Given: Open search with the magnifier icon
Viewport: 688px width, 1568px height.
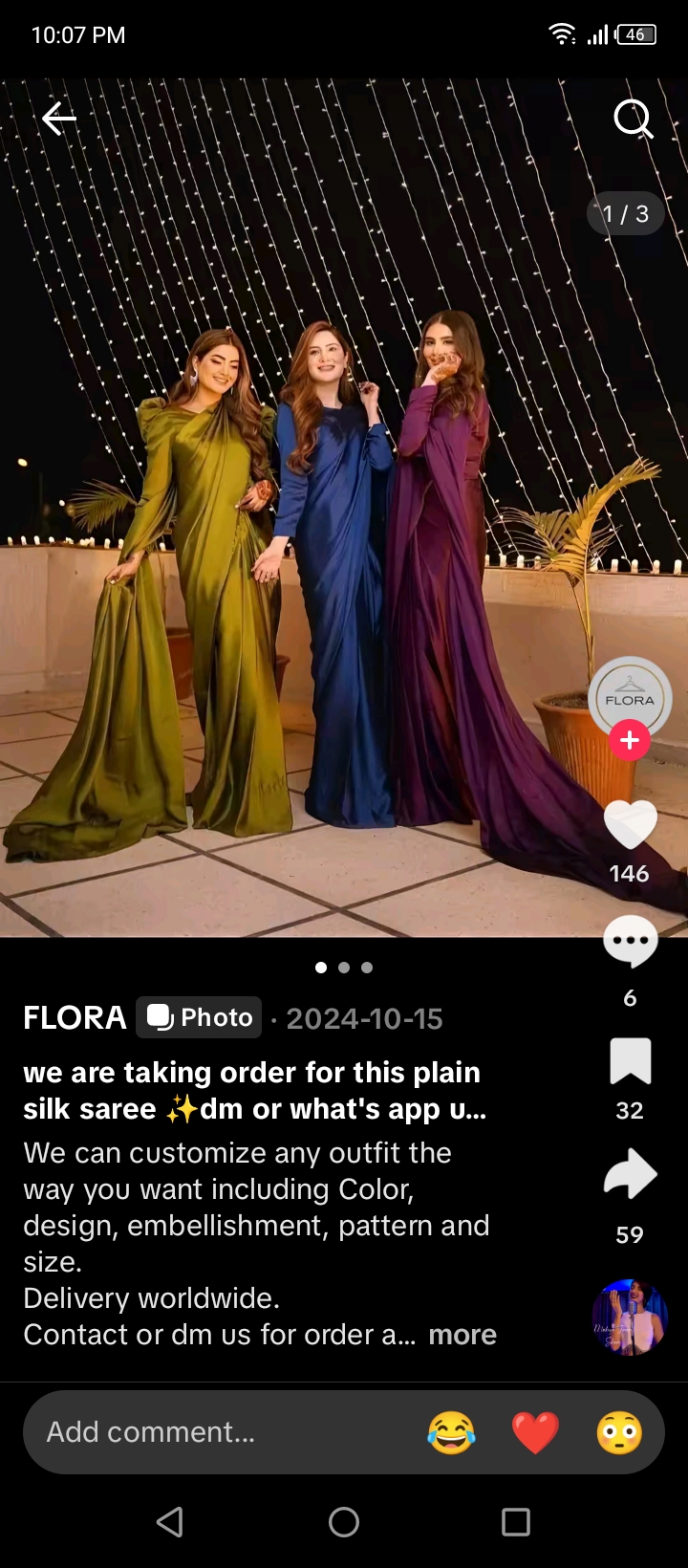Looking at the screenshot, I should [633, 120].
